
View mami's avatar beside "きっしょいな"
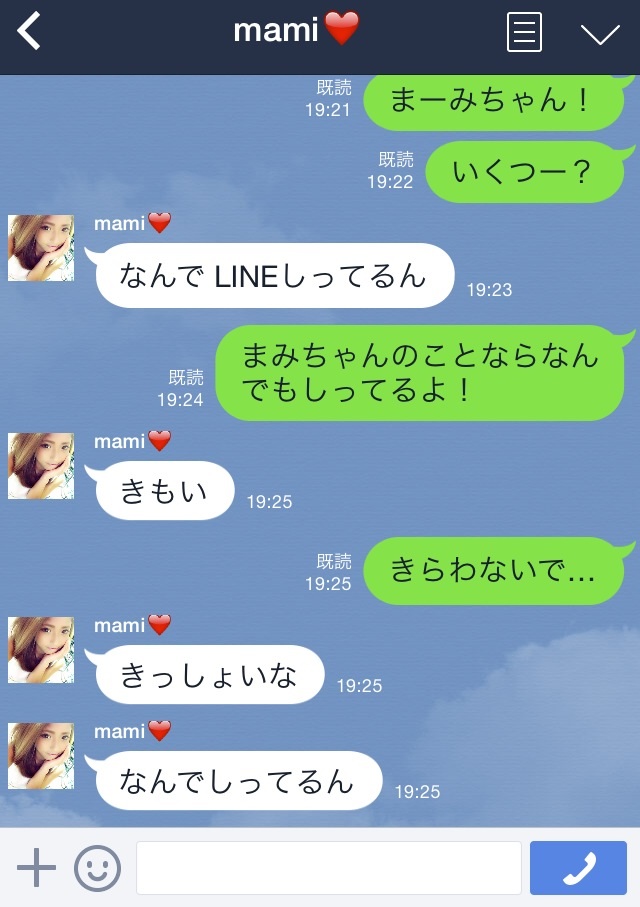[41, 650]
